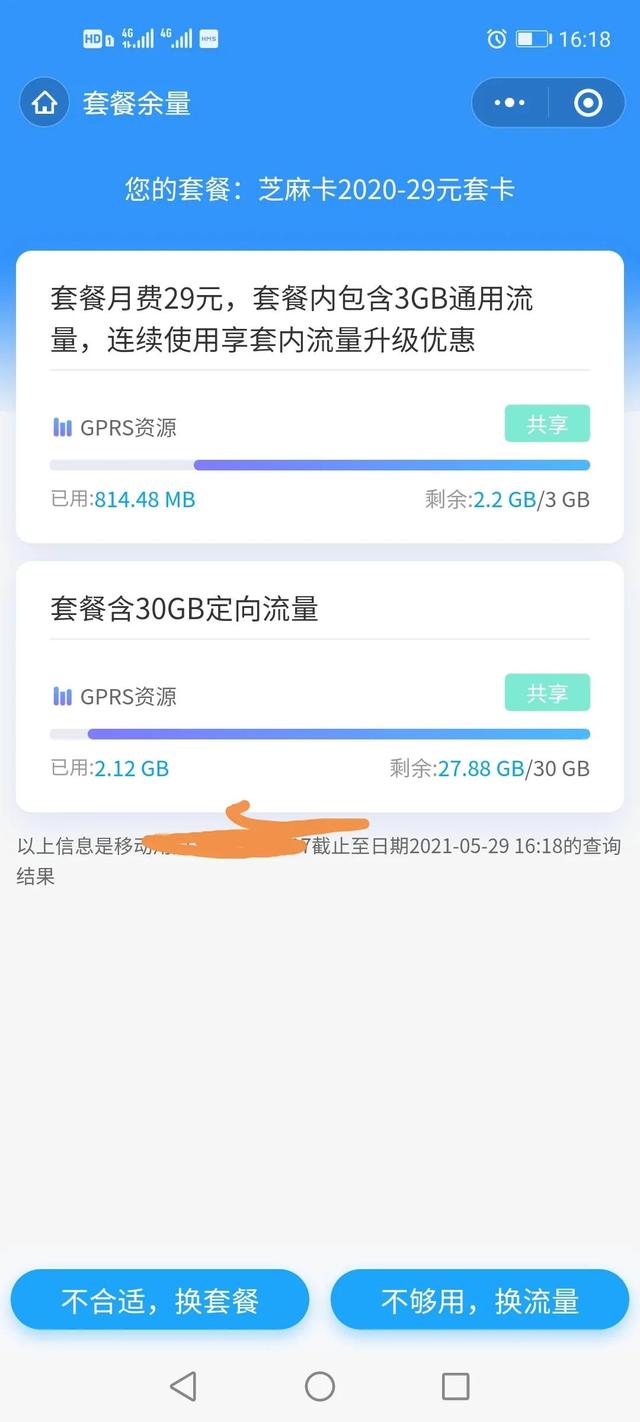640x1422 pixels.
Task: Tap the home icon beside 套餐余量
Action: (x=44, y=103)
